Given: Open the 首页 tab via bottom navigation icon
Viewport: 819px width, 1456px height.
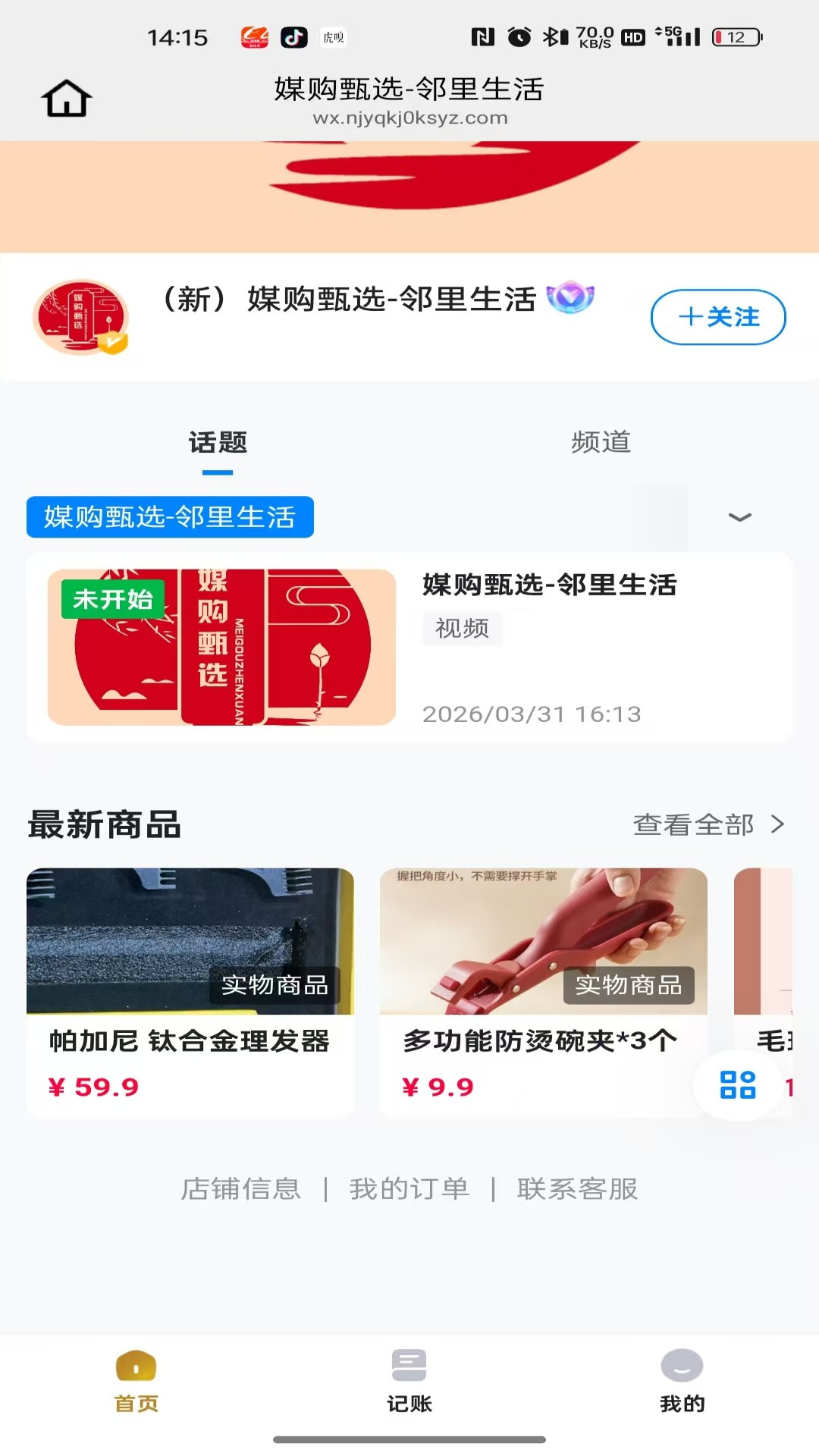Looking at the screenshot, I should click(x=135, y=1365).
